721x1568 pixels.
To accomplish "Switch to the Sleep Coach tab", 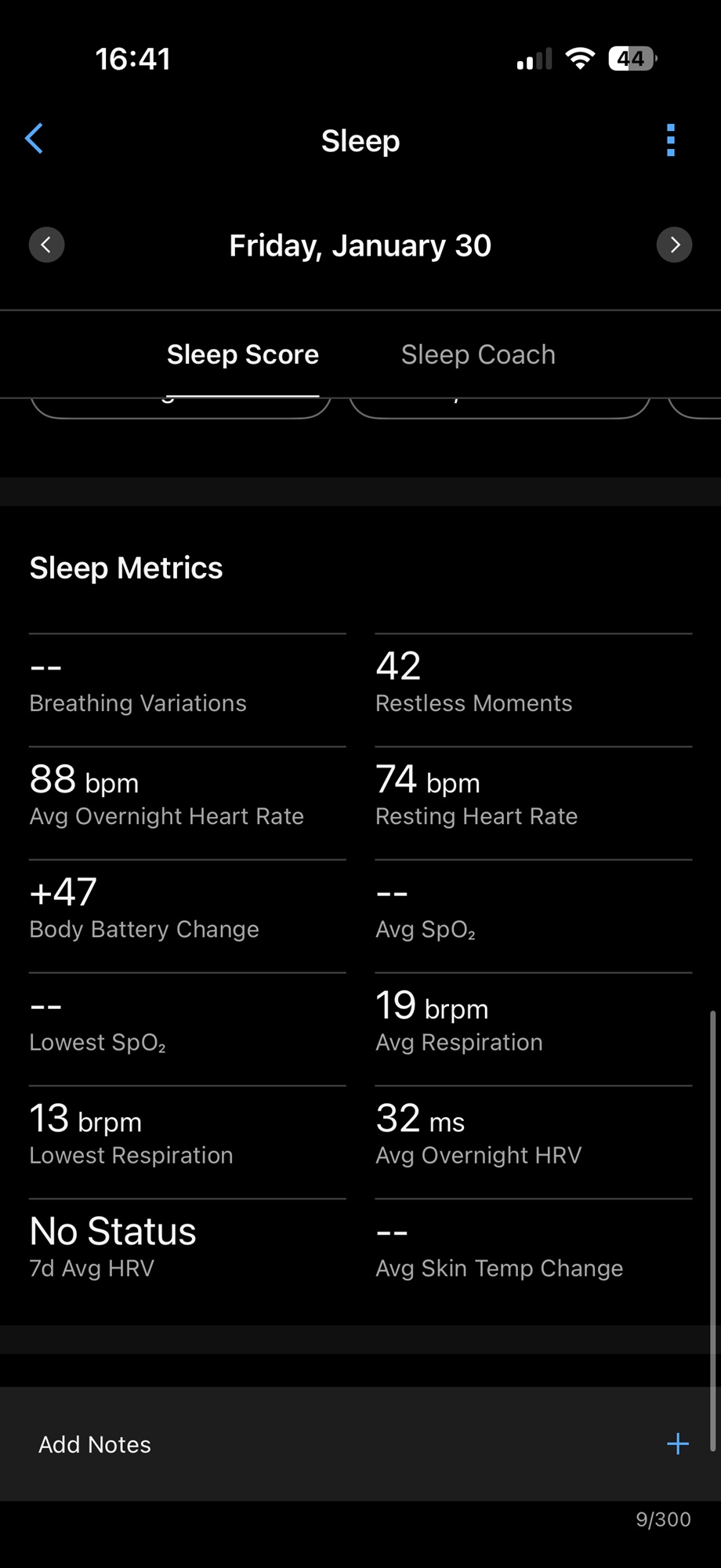I will (x=478, y=355).
